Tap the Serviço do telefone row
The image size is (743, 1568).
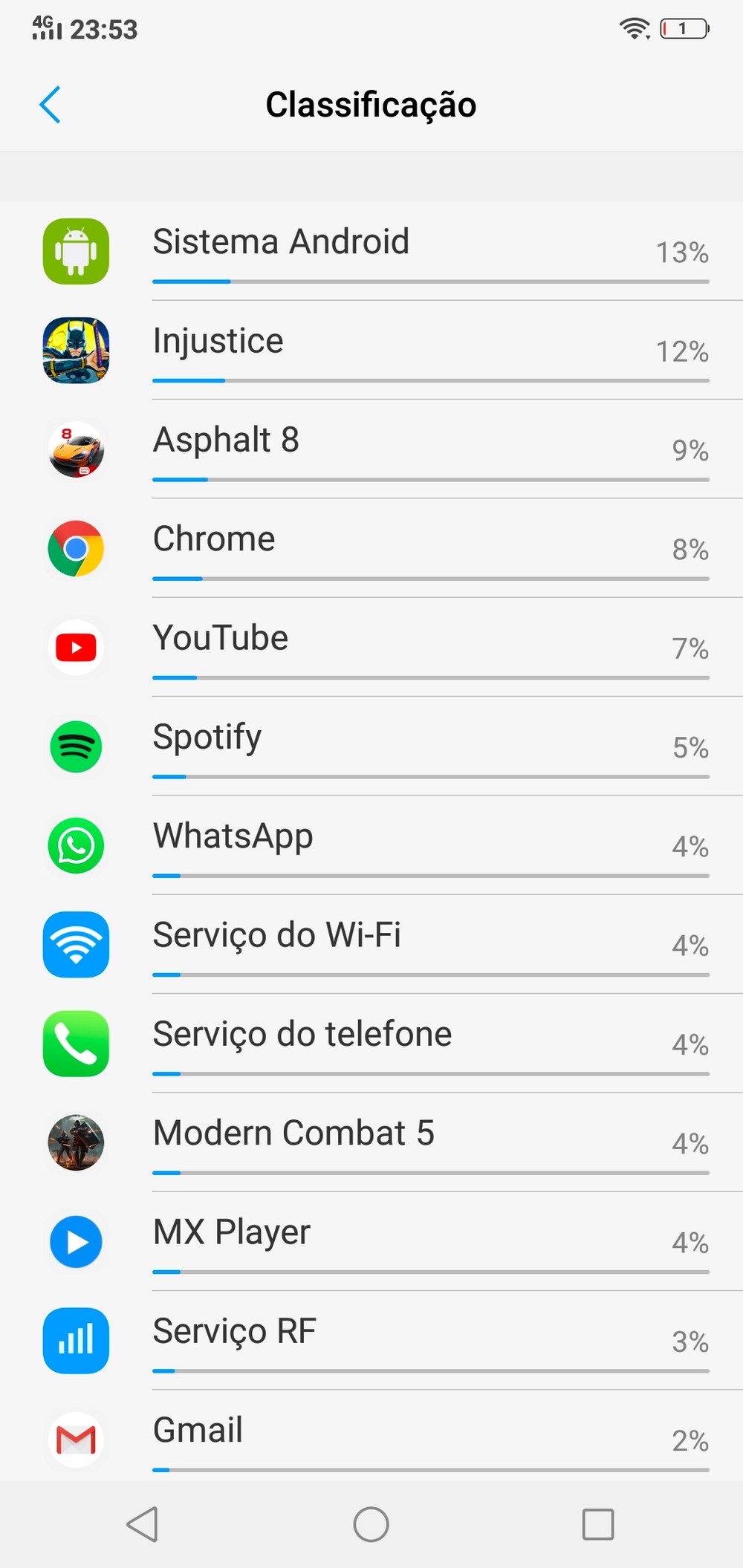coord(371,1043)
